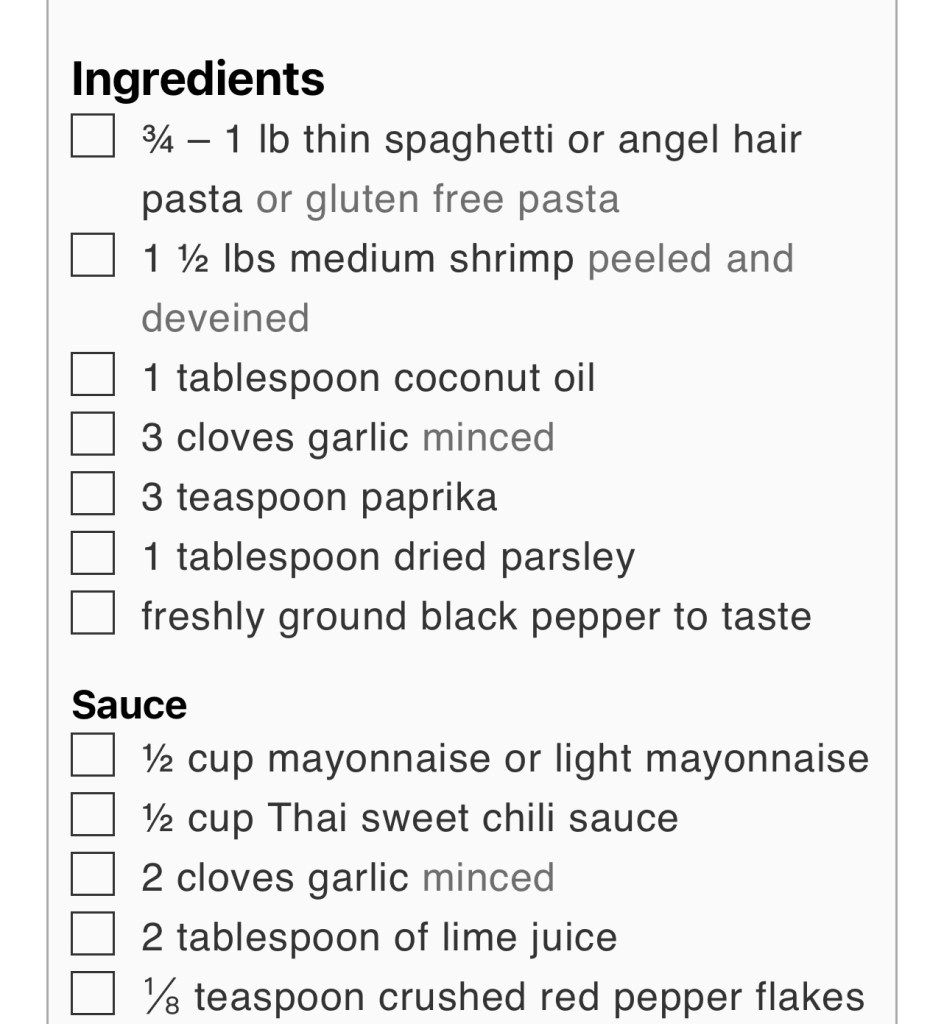Screen dimensions: 944x1024
Task: Tick the medium shrimp checkbox
Action: coord(92,256)
